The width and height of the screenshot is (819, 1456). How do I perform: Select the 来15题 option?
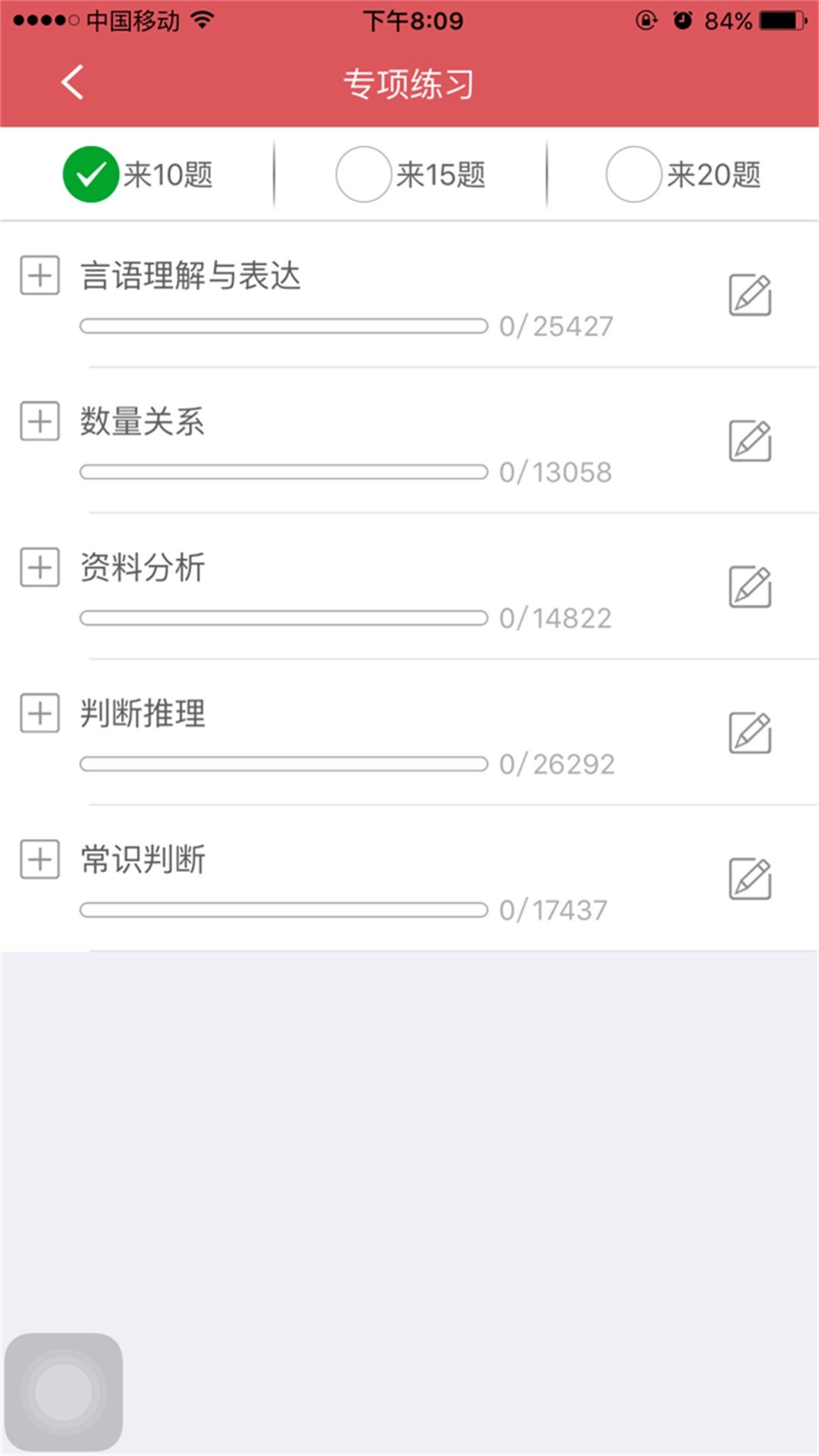pos(364,174)
